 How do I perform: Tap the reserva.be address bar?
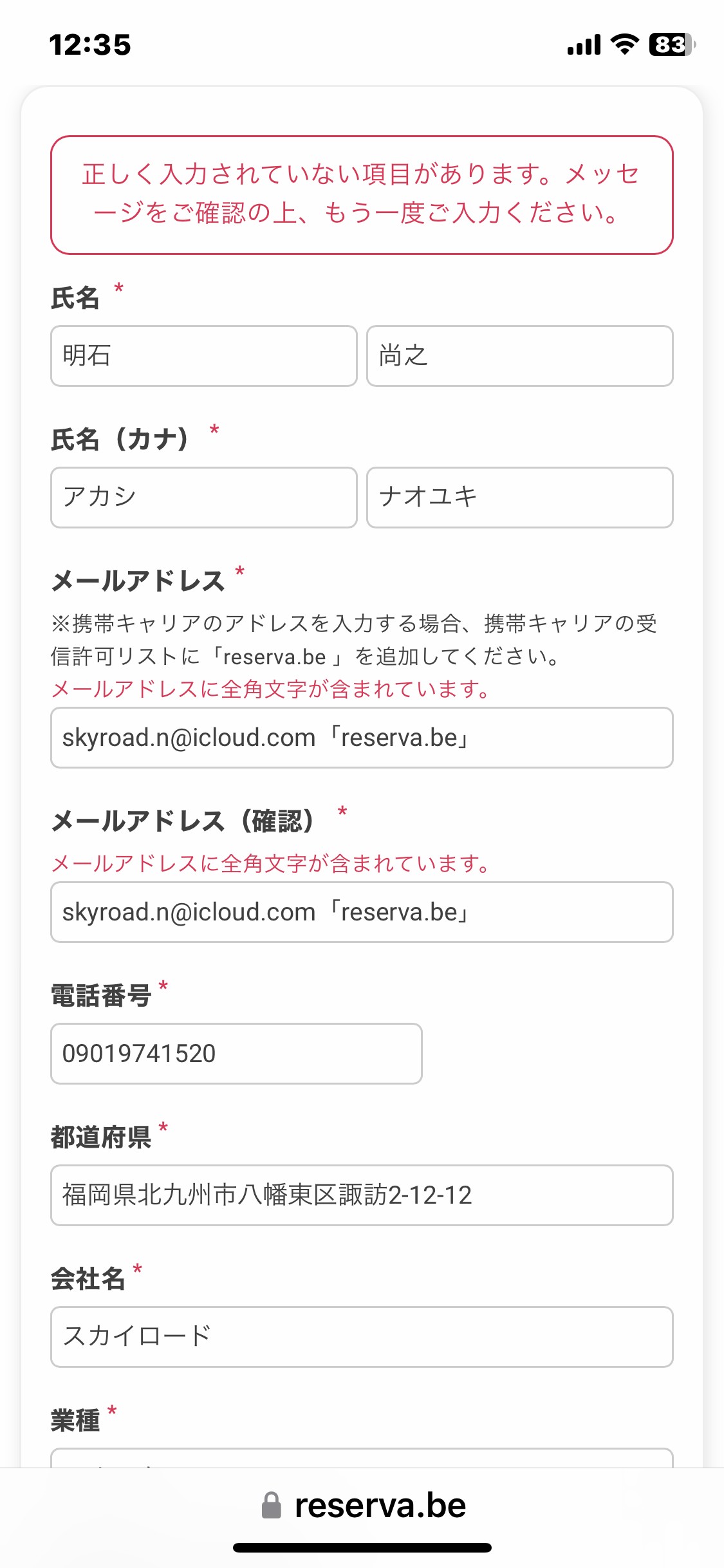(x=363, y=1506)
